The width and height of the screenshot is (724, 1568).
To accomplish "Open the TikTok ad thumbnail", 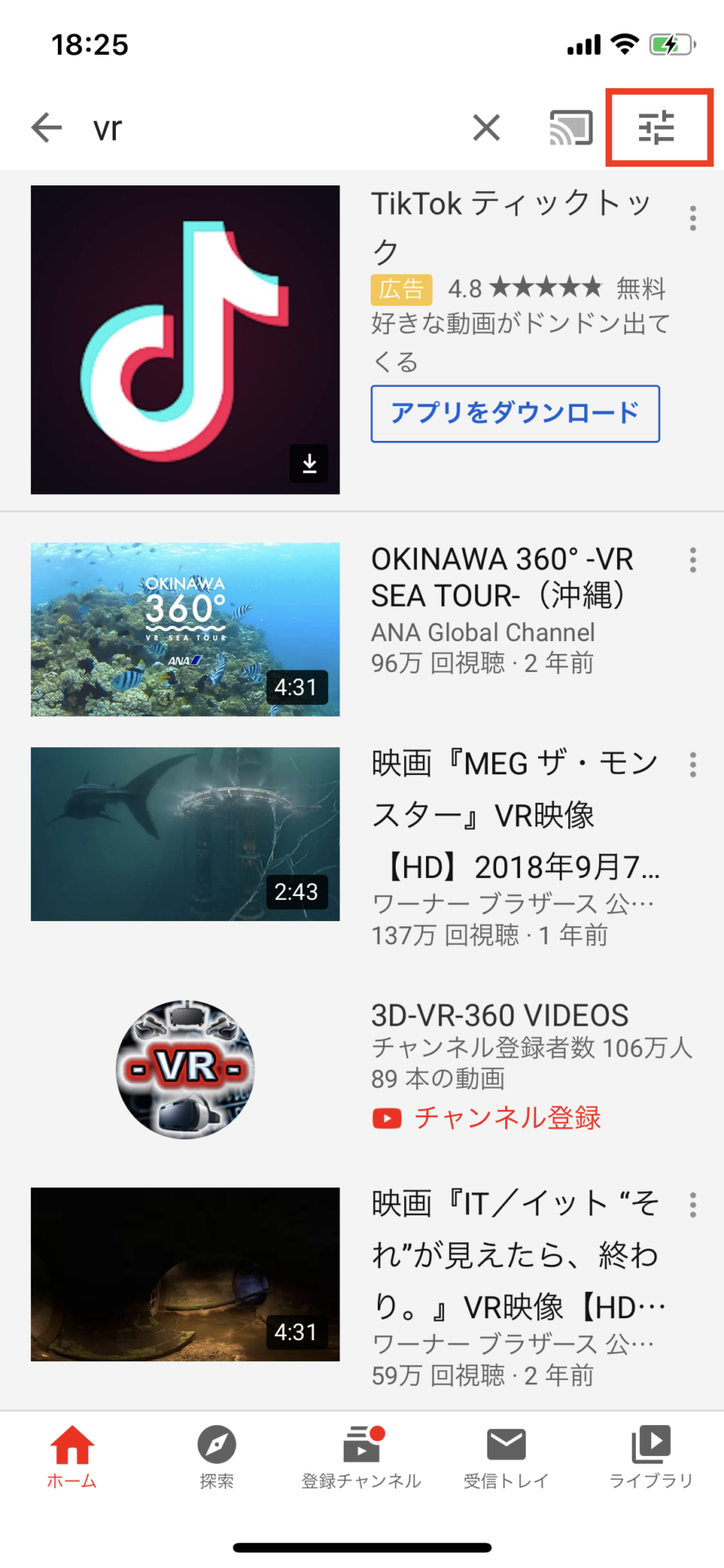I will pyautogui.click(x=185, y=339).
